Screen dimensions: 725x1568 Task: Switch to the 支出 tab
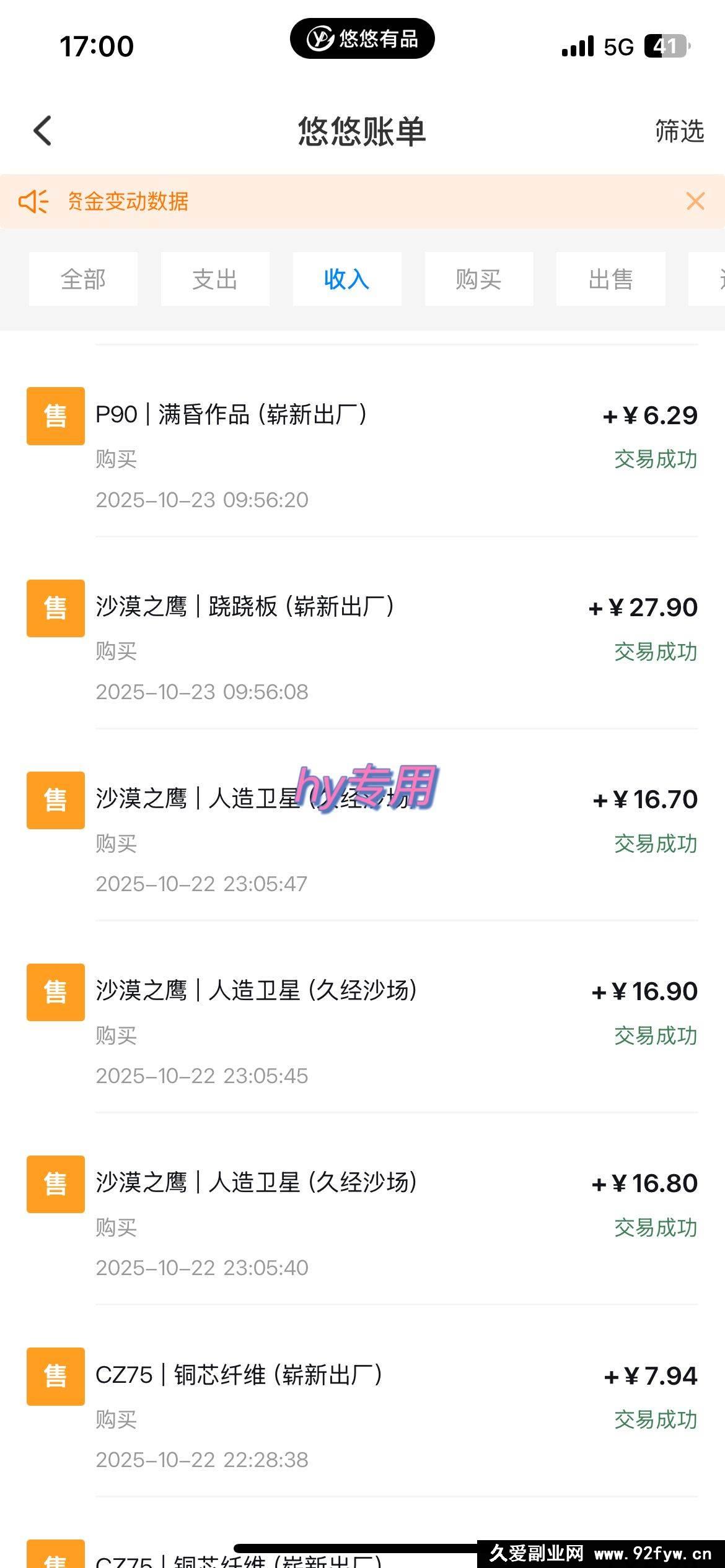pos(215,279)
